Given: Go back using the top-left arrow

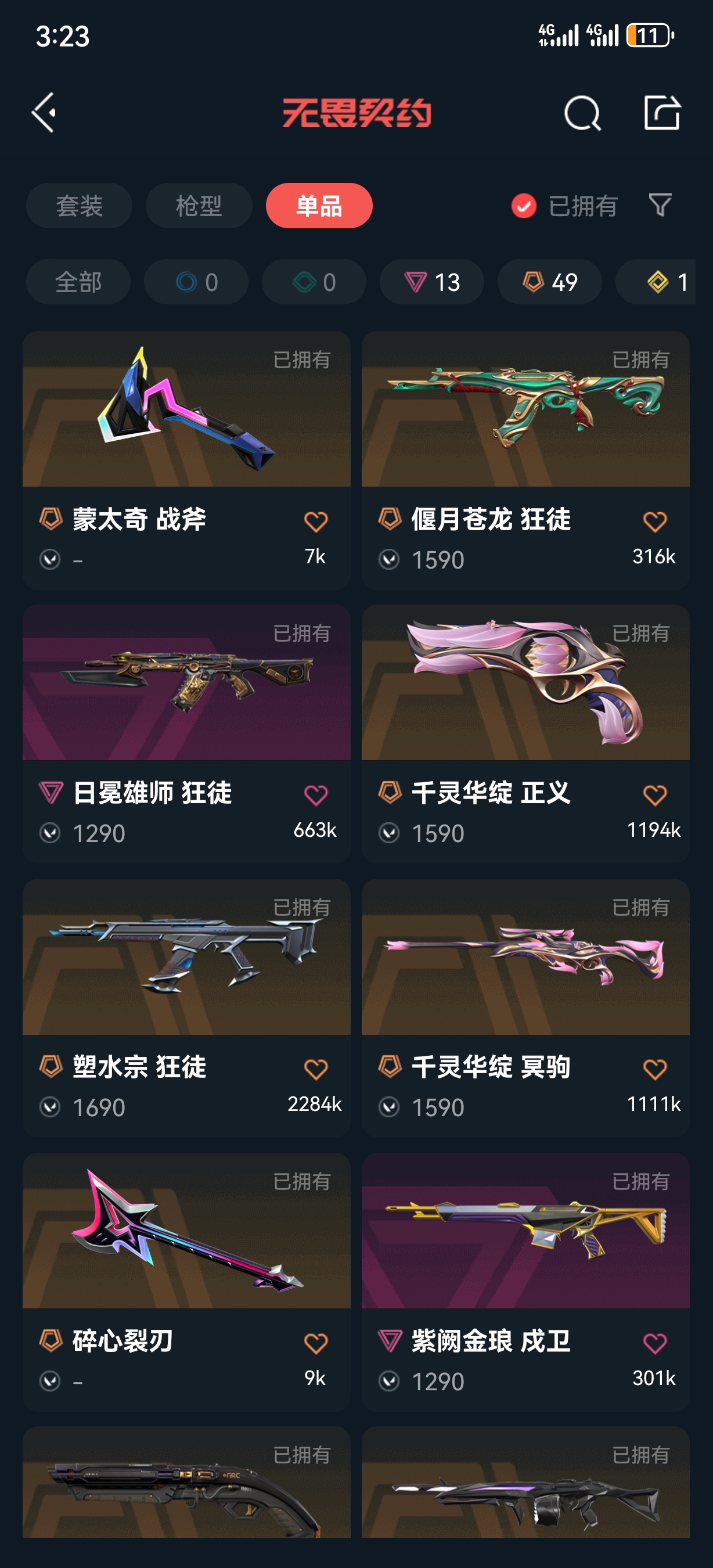Looking at the screenshot, I should tap(44, 113).
